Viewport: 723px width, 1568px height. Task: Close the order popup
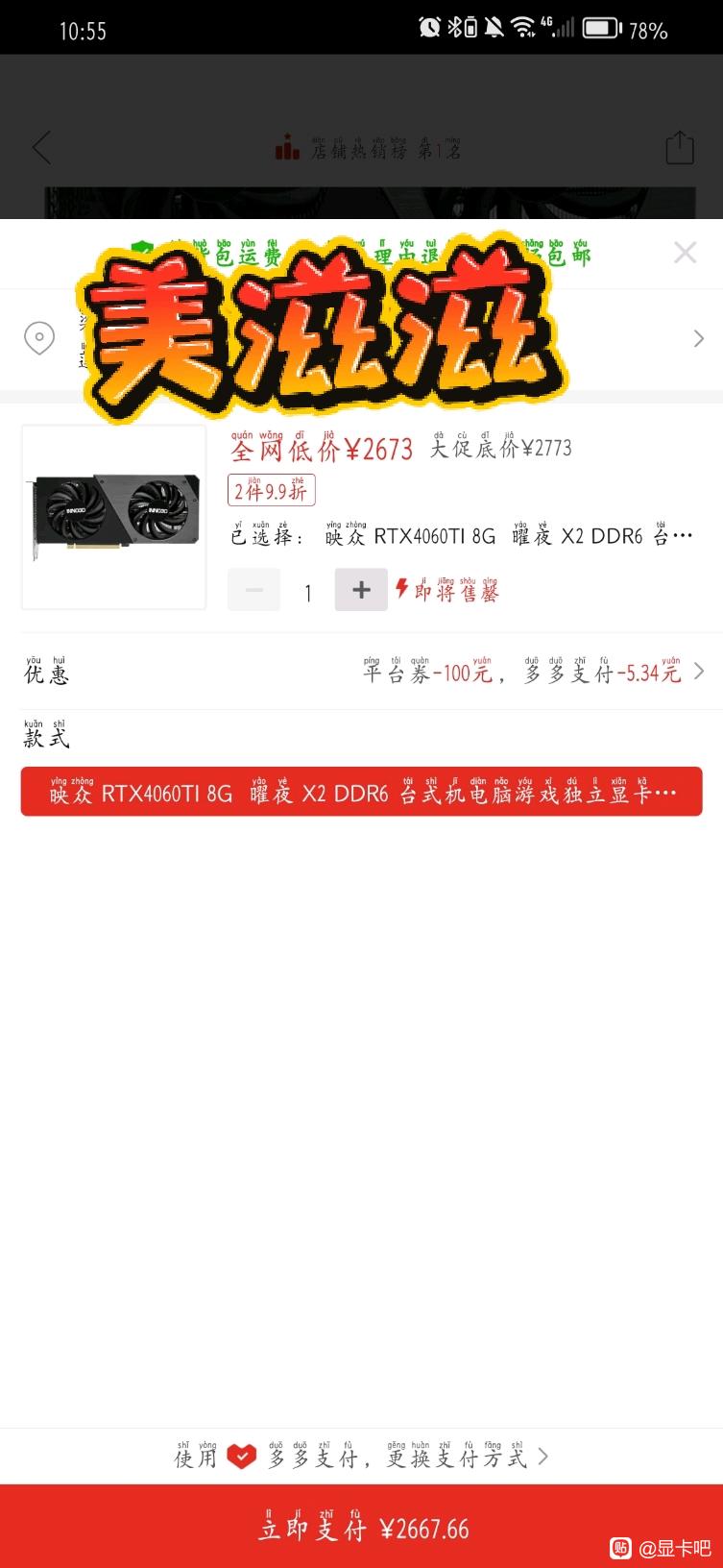tap(685, 253)
